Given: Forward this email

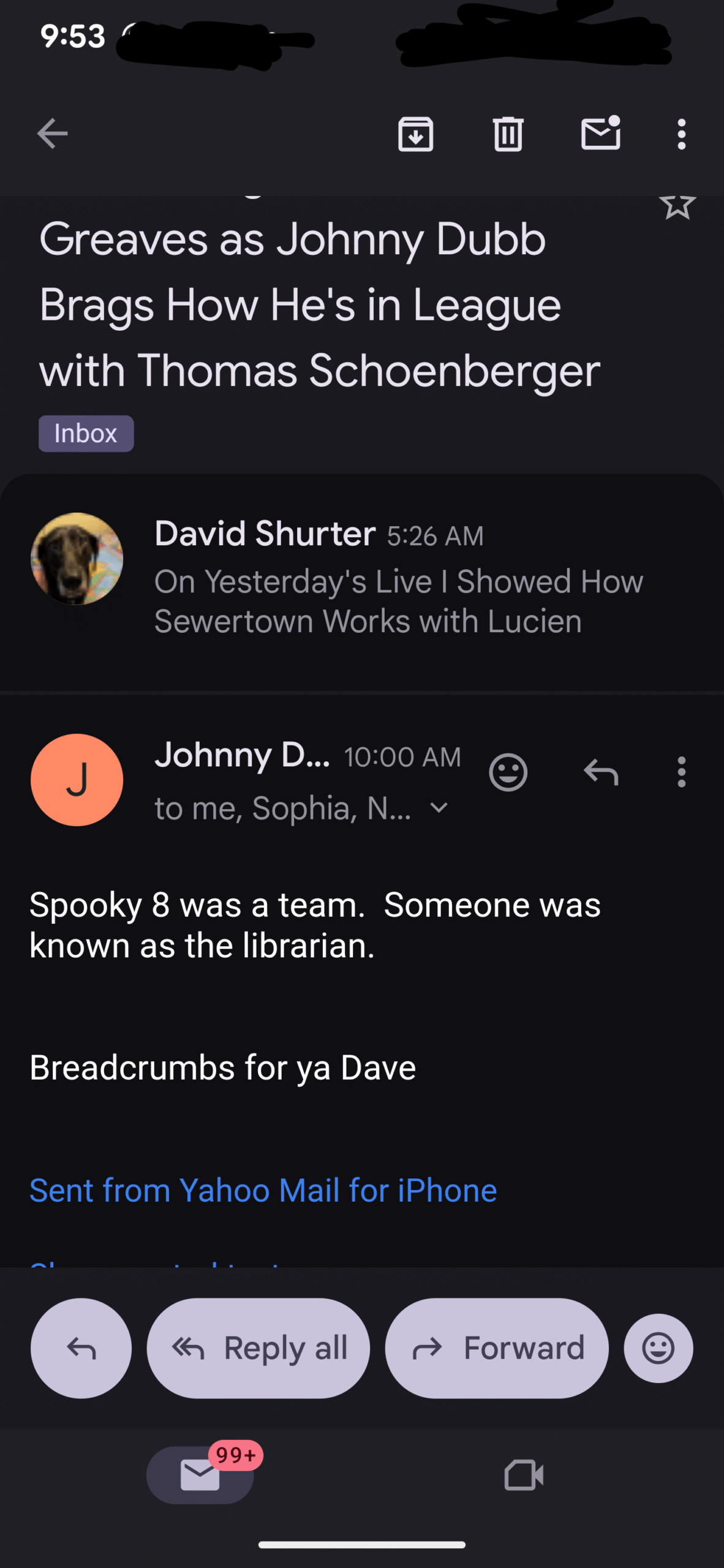Looking at the screenshot, I should click(496, 1348).
